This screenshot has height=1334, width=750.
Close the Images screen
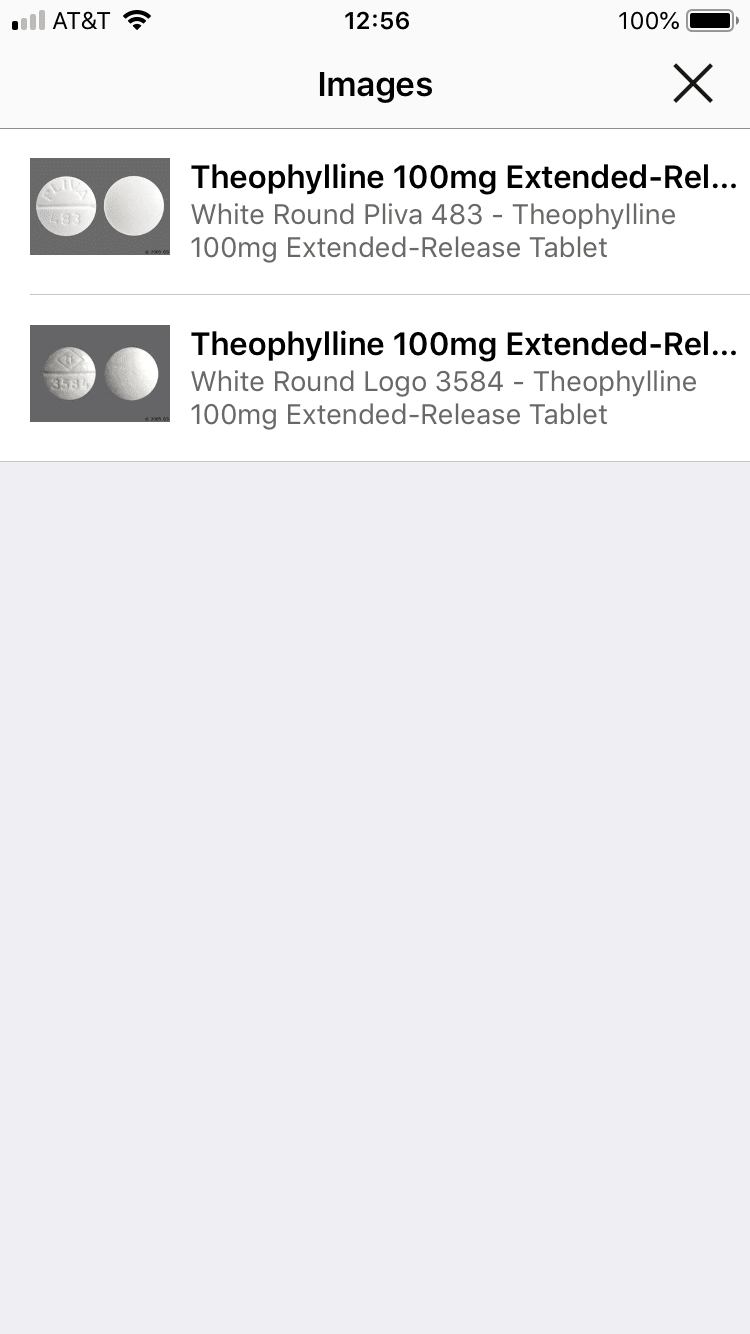[x=692, y=84]
